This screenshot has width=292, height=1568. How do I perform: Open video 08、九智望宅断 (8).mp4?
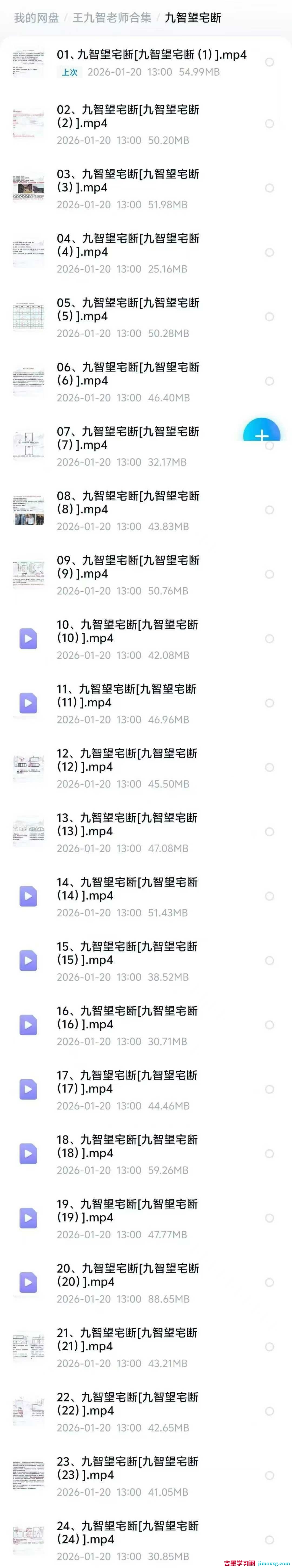click(x=128, y=502)
